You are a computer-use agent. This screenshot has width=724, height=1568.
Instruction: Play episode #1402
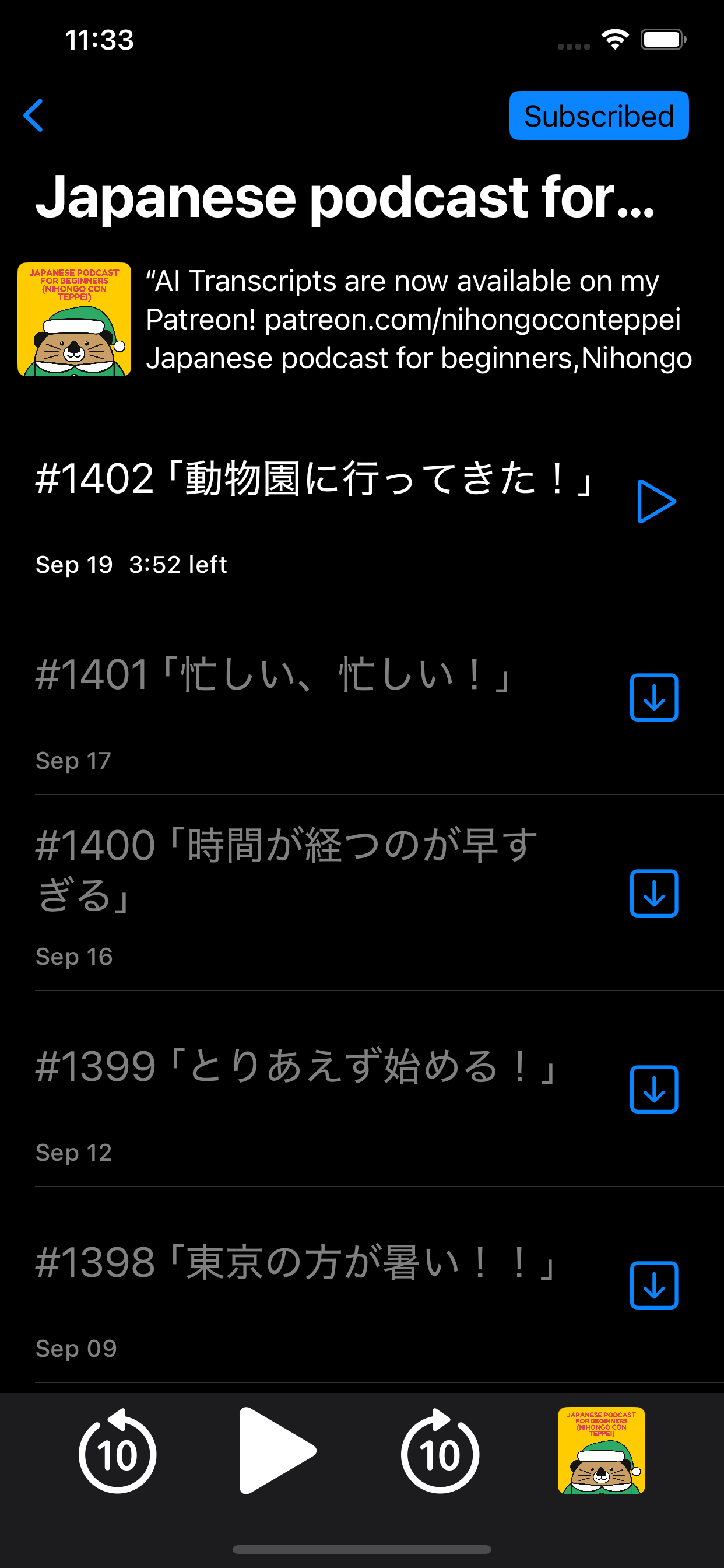click(x=655, y=502)
